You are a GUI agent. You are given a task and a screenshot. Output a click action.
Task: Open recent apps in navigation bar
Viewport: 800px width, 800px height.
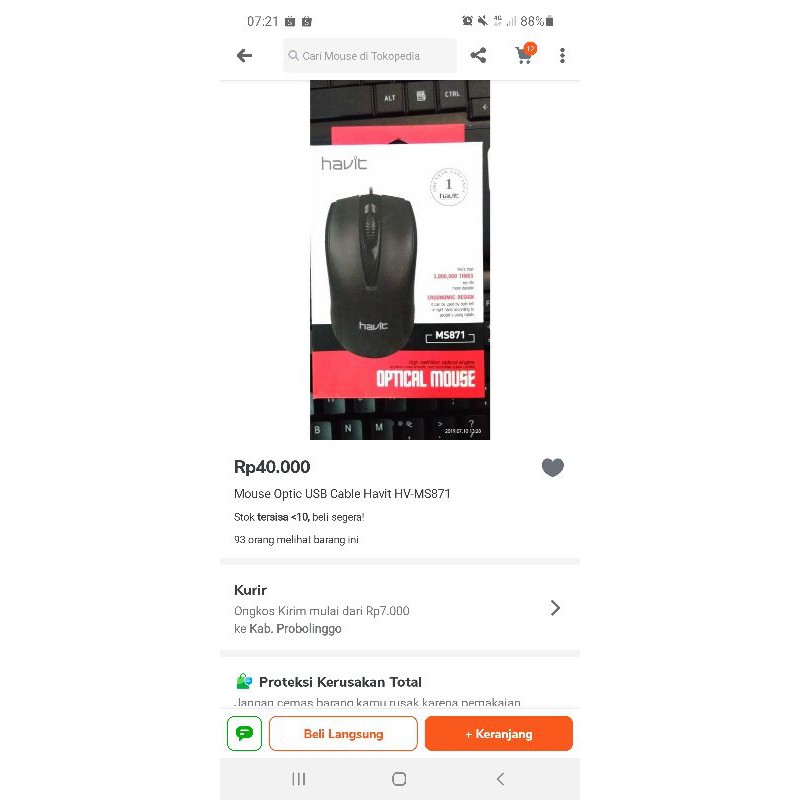click(298, 779)
